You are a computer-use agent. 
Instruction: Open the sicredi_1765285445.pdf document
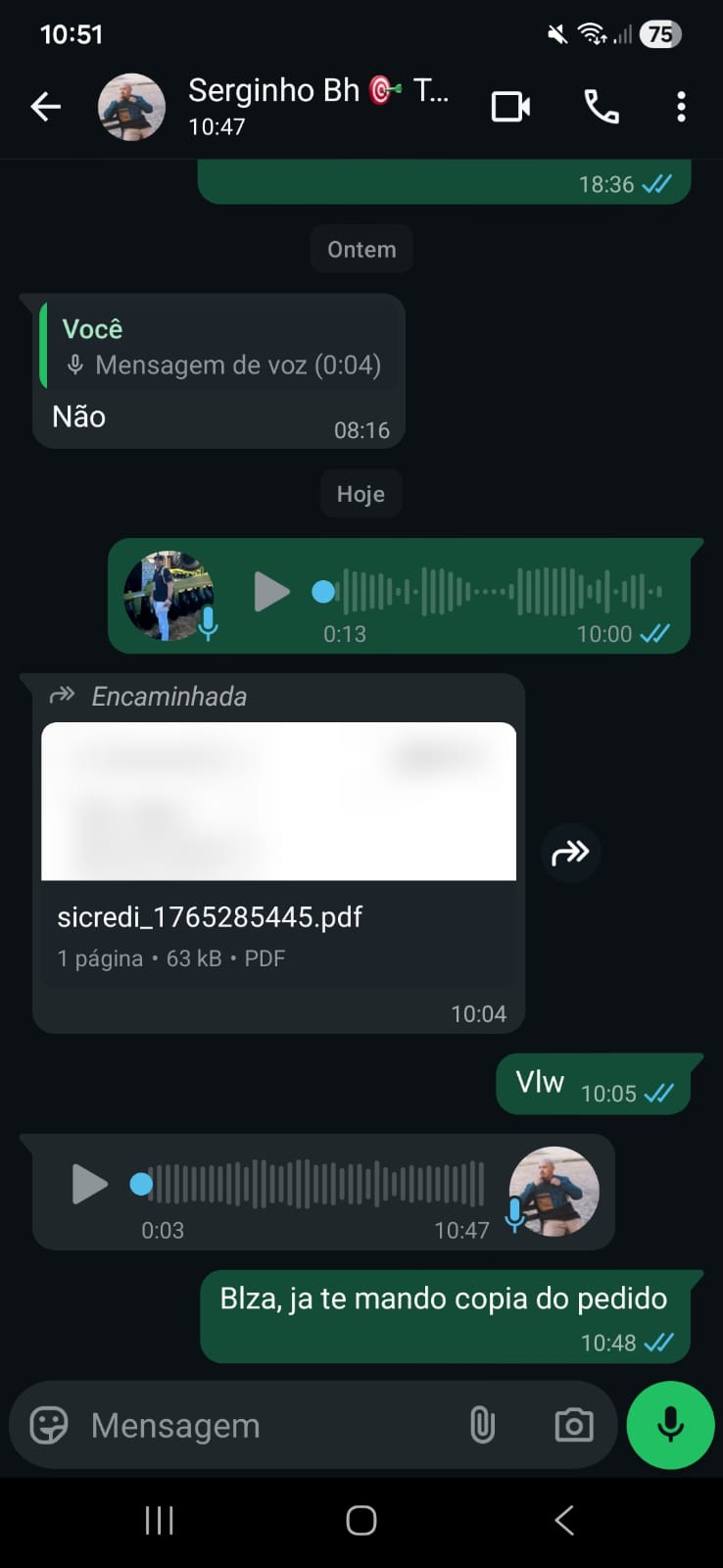click(278, 853)
